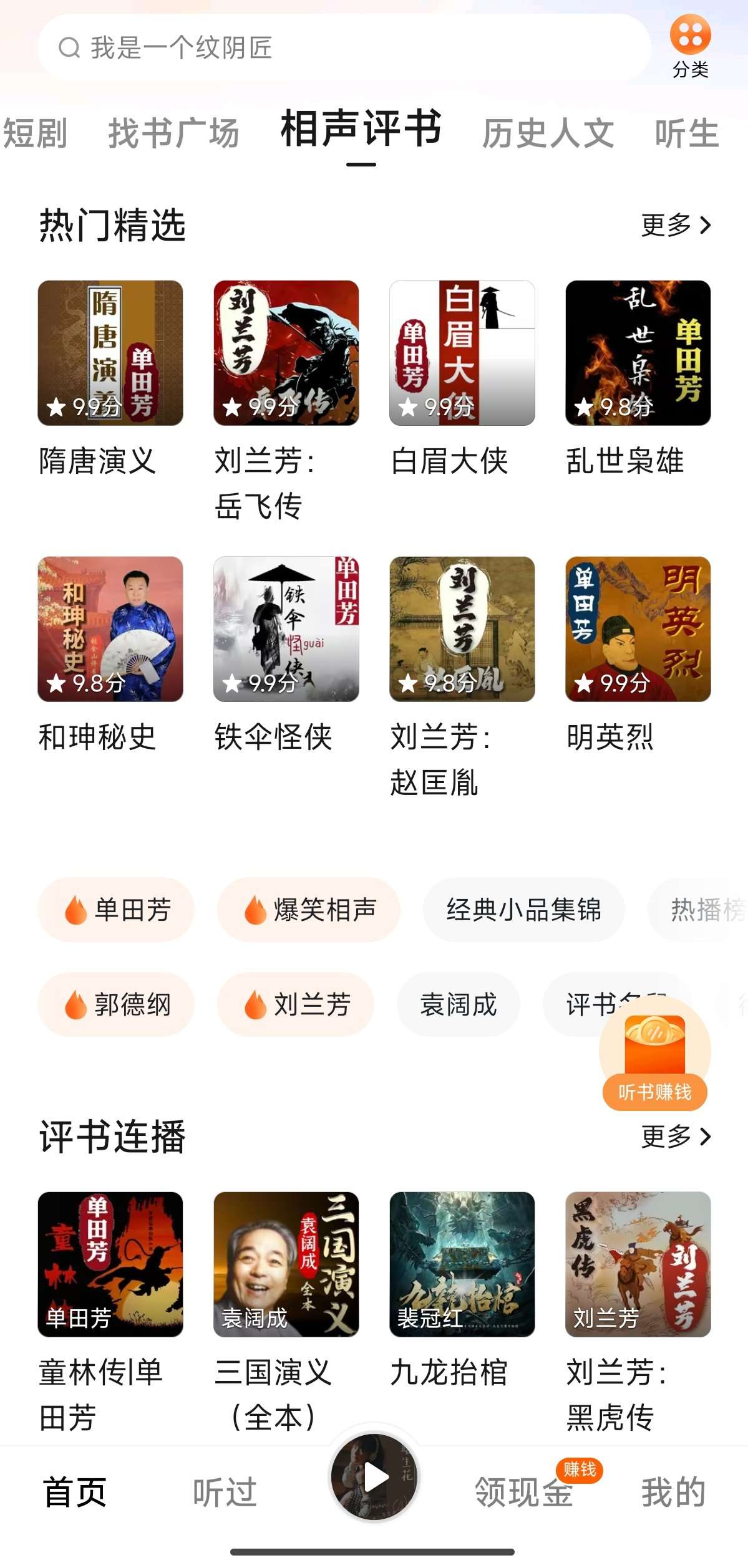Filter by the 郭德纲 chip

[x=117, y=1004]
